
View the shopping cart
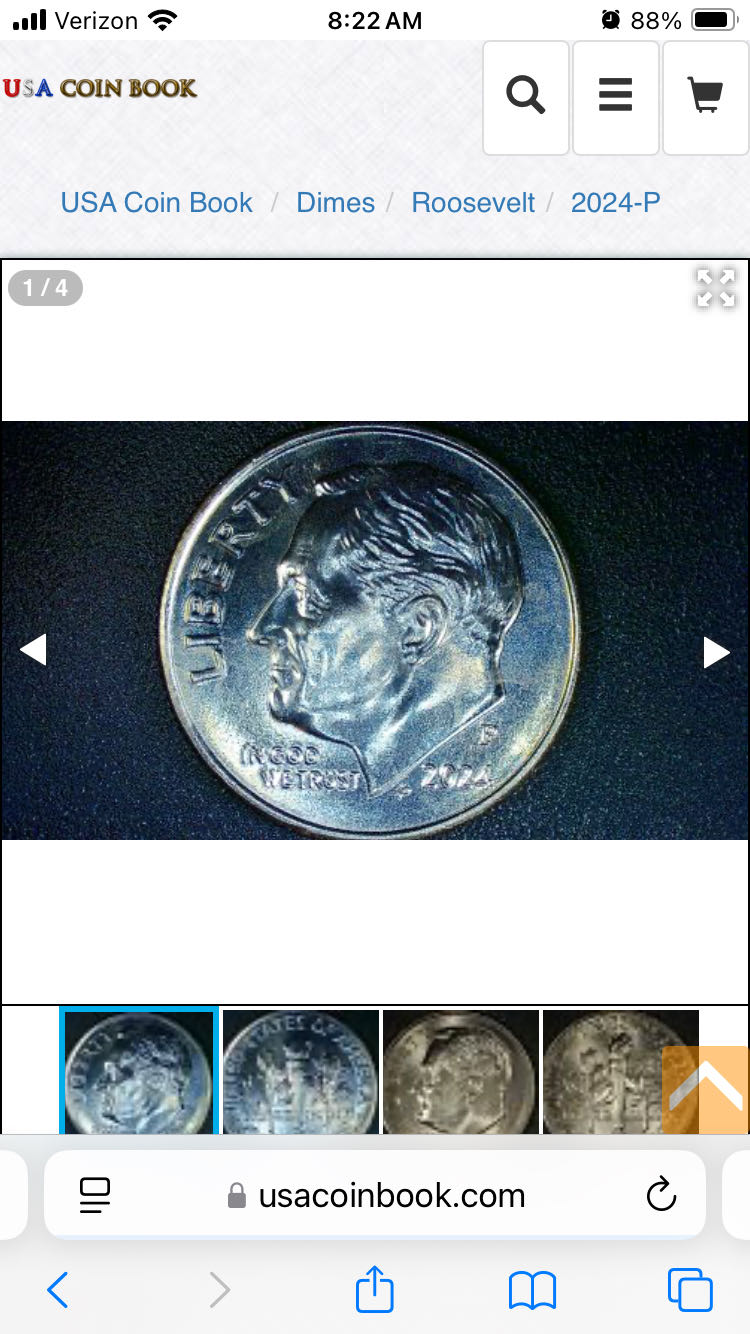pos(705,97)
